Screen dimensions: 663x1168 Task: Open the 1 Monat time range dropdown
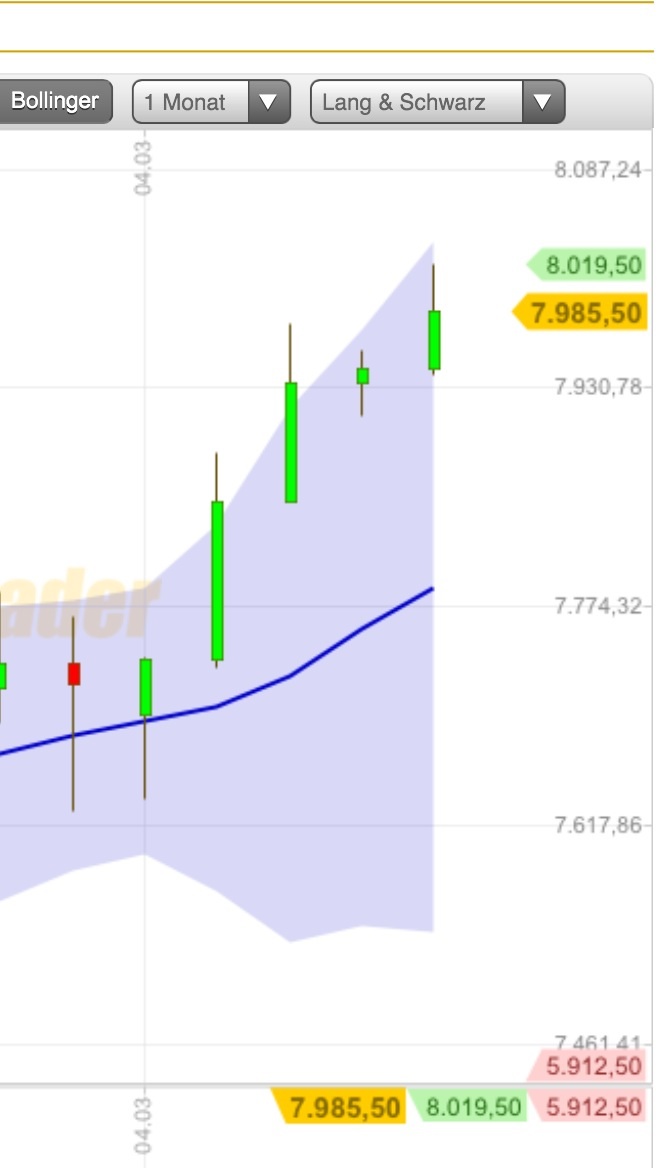pos(211,102)
